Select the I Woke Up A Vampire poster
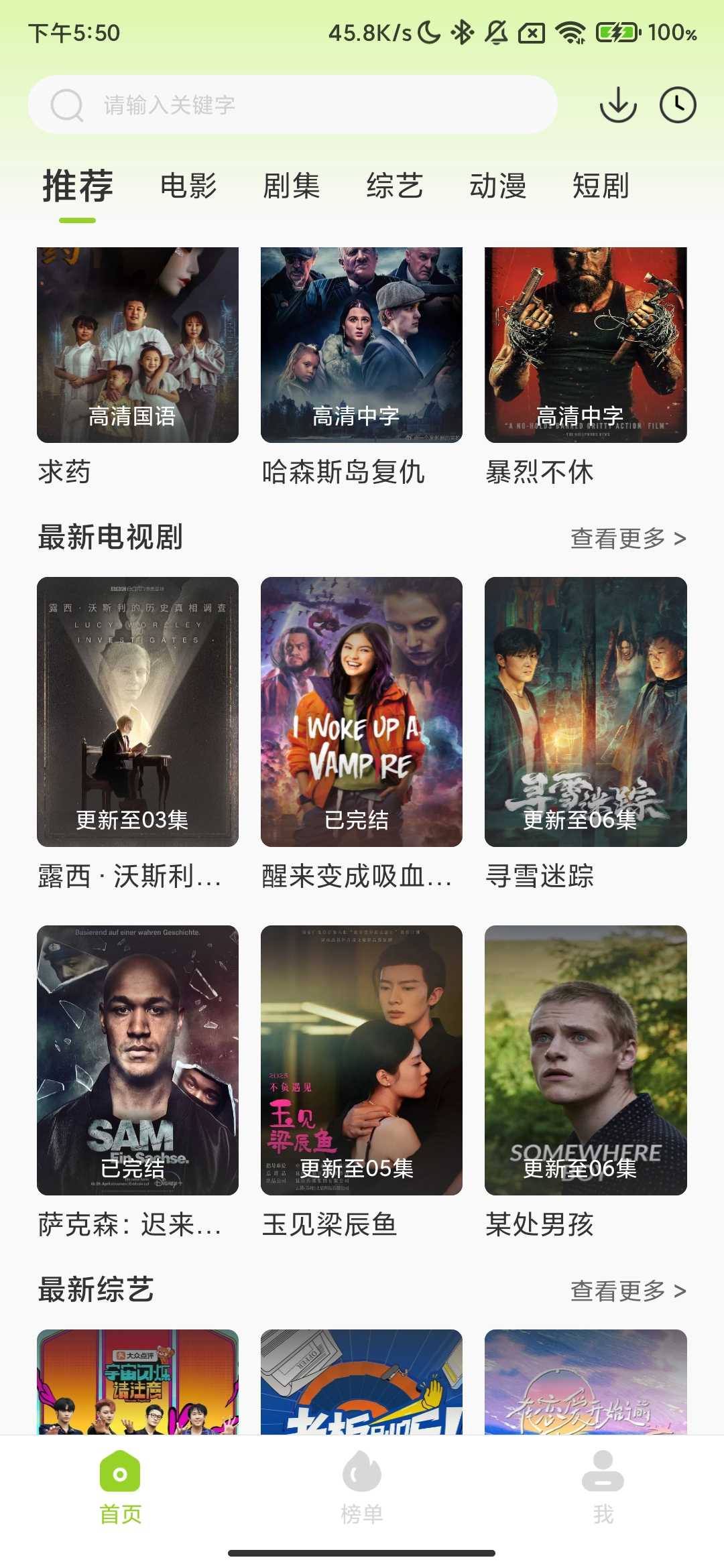 (361, 712)
